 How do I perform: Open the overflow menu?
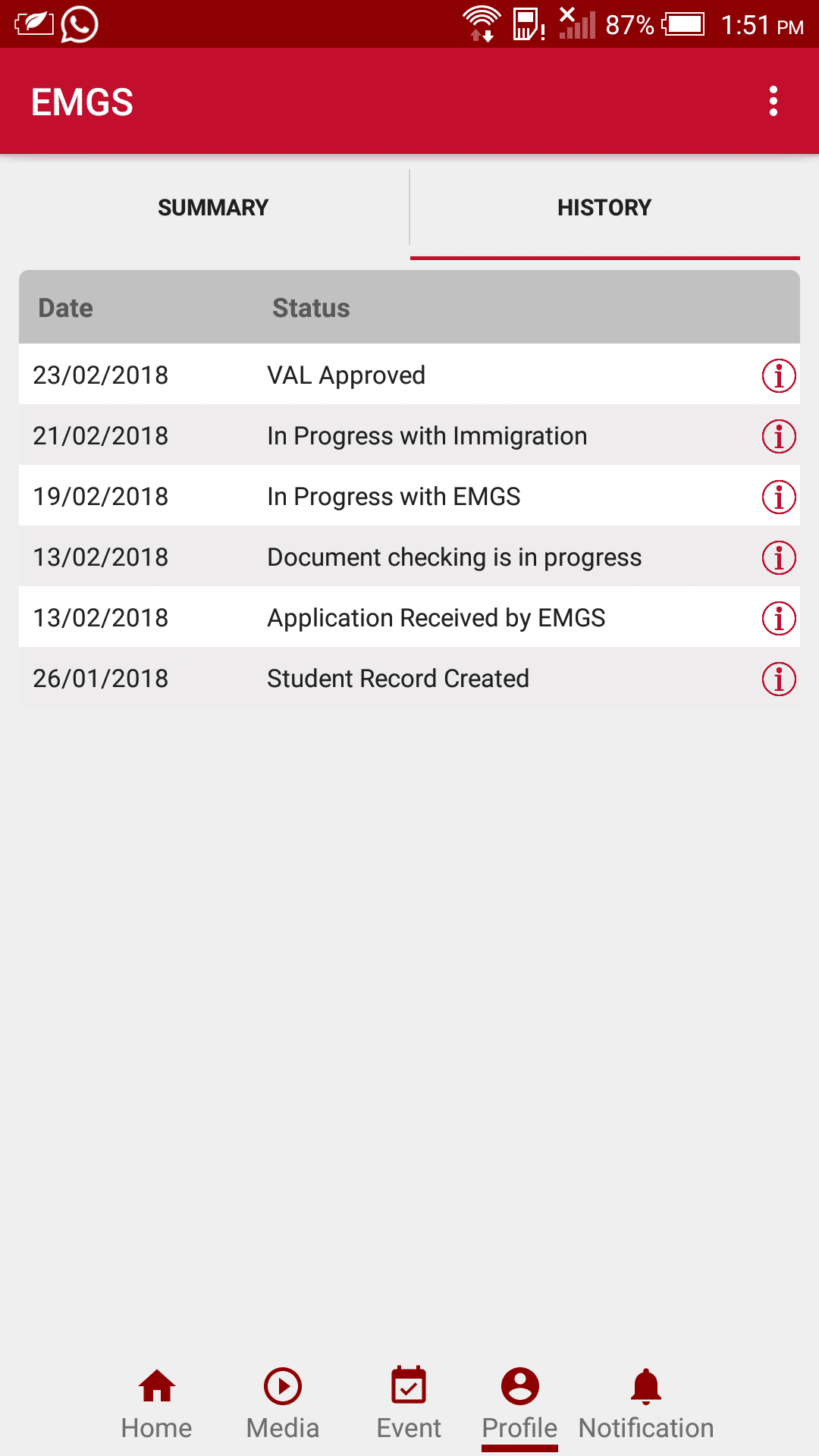point(773,102)
